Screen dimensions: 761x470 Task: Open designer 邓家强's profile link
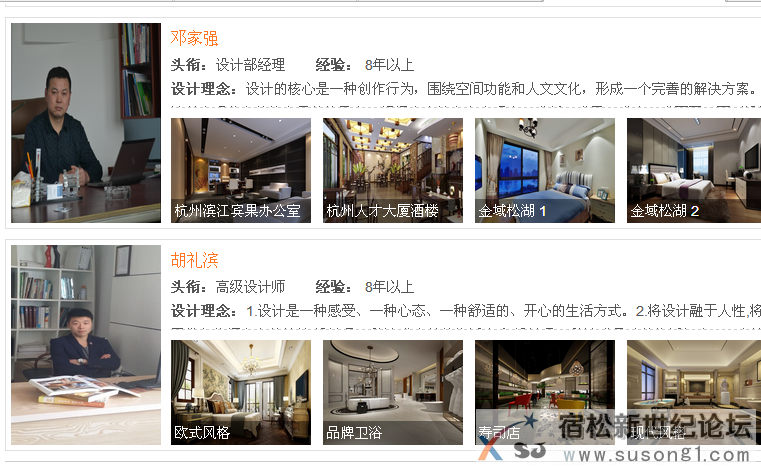(x=194, y=39)
